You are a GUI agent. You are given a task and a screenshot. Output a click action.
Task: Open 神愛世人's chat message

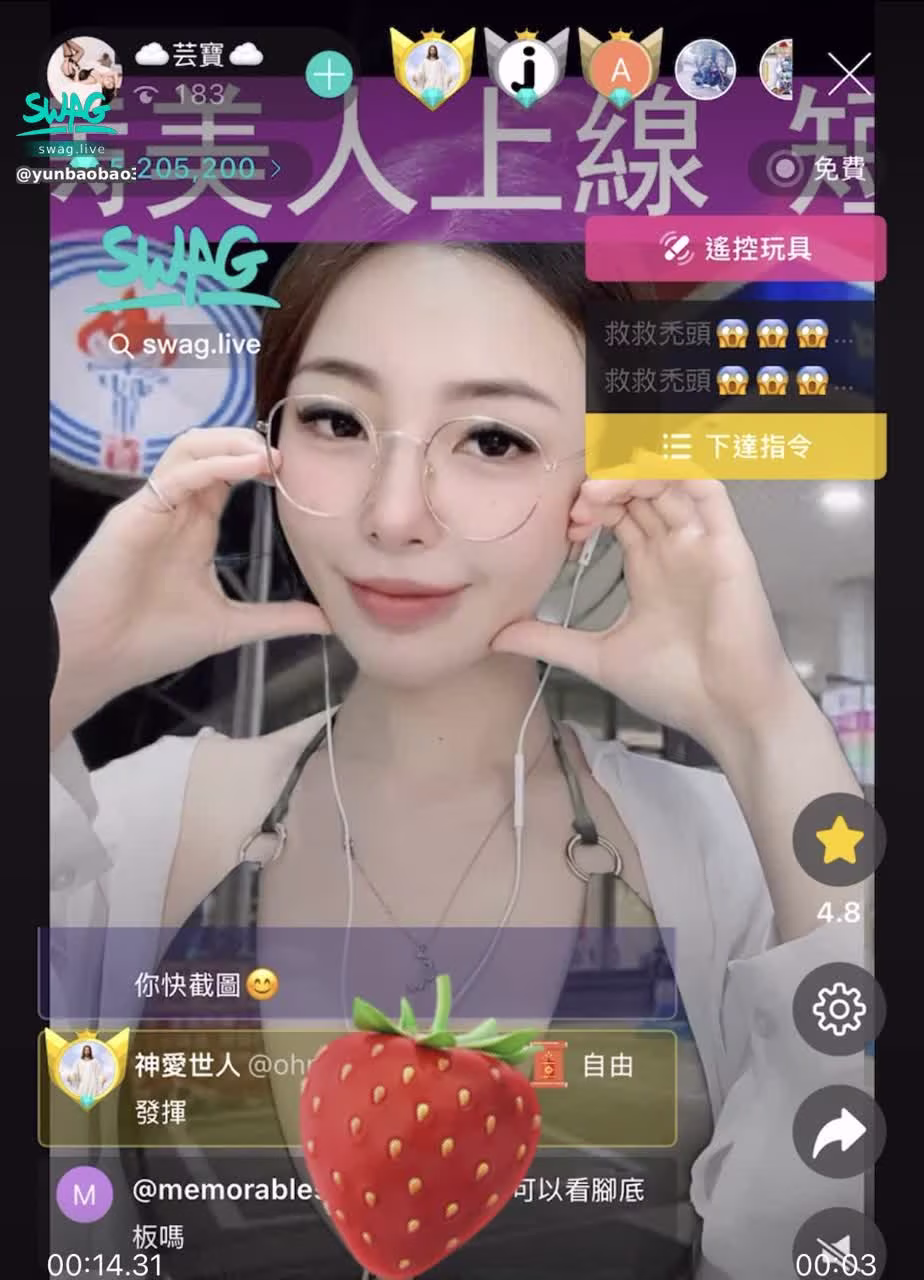point(357,1088)
